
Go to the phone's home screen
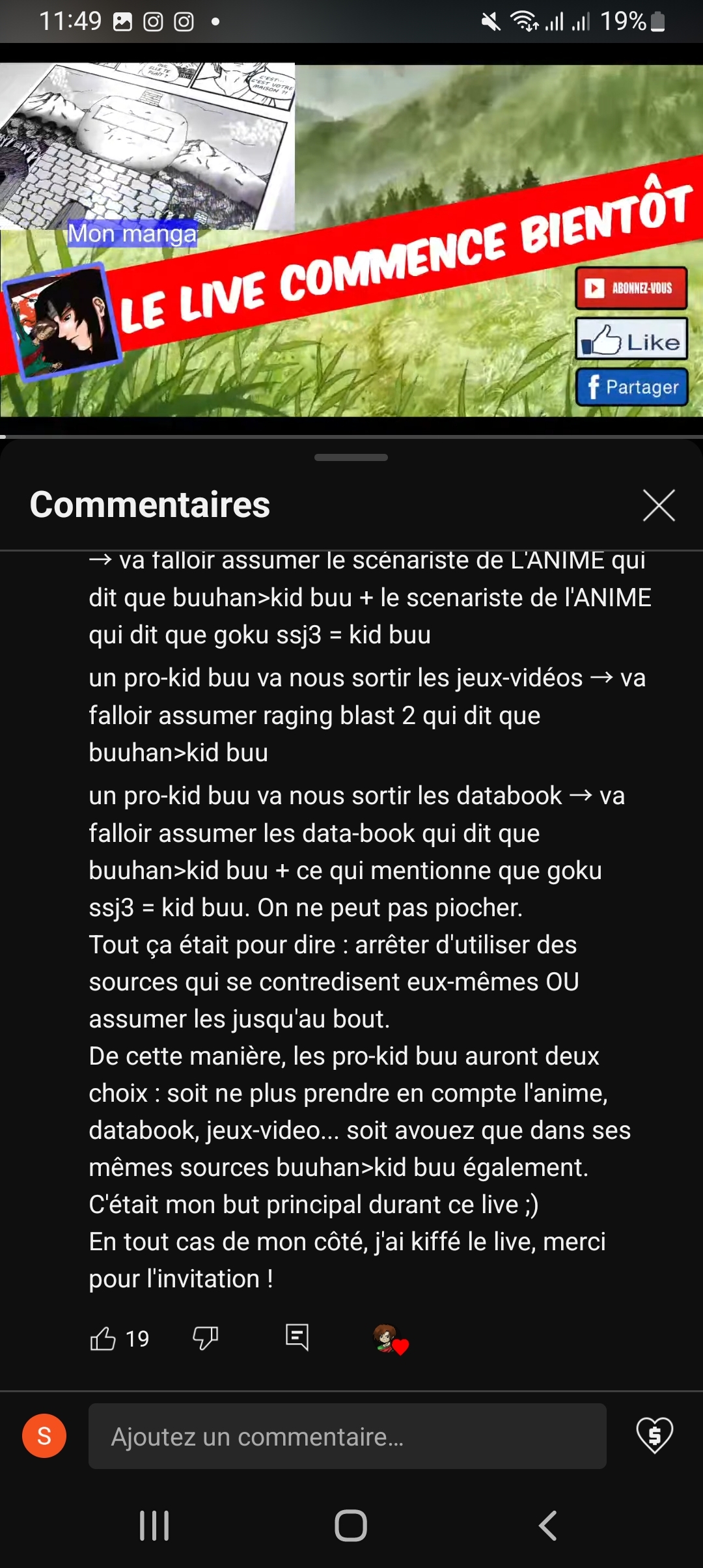coord(351,1525)
